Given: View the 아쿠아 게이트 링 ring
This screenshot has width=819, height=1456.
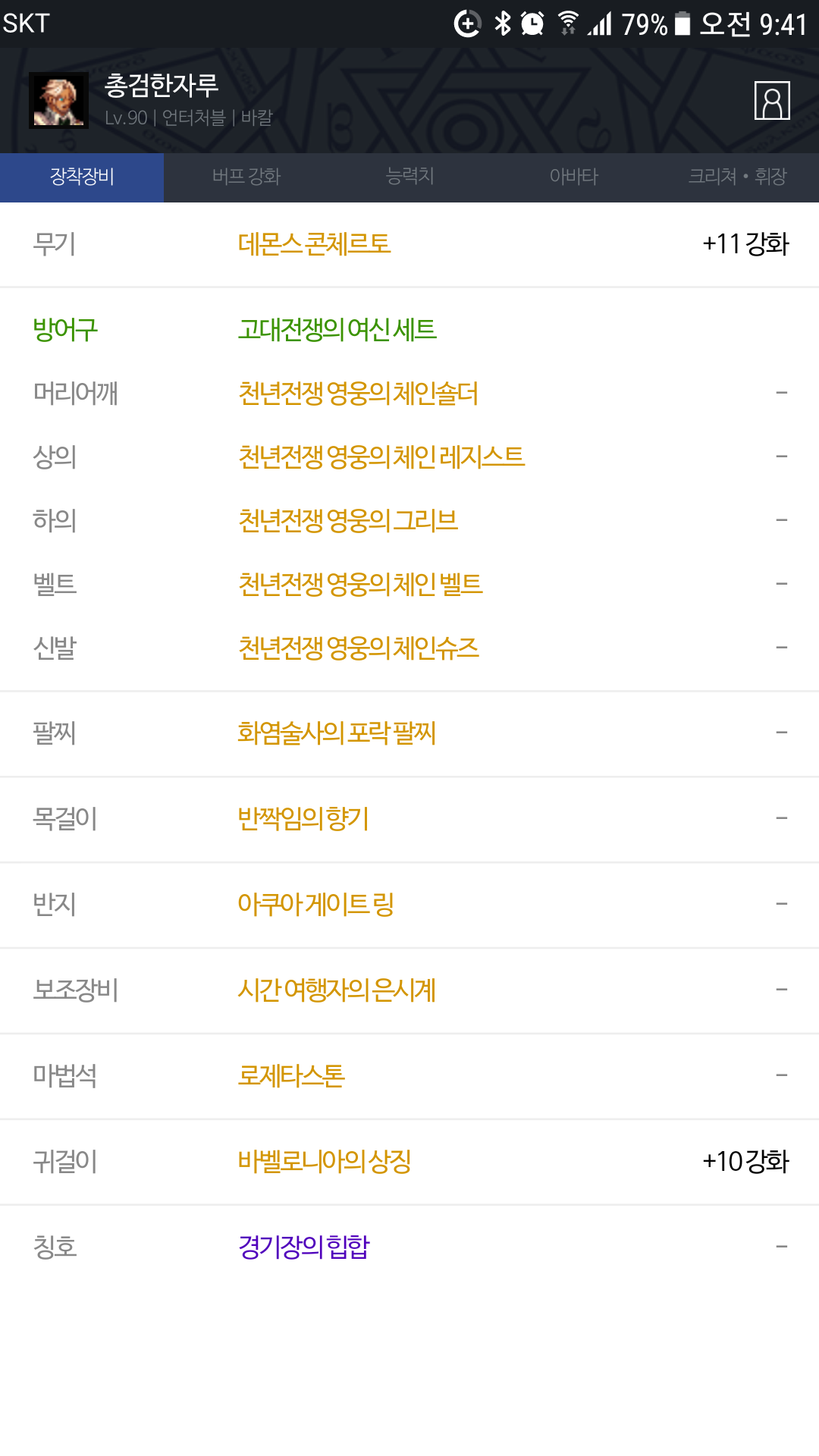Looking at the screenshot, I should pos(315,905).
